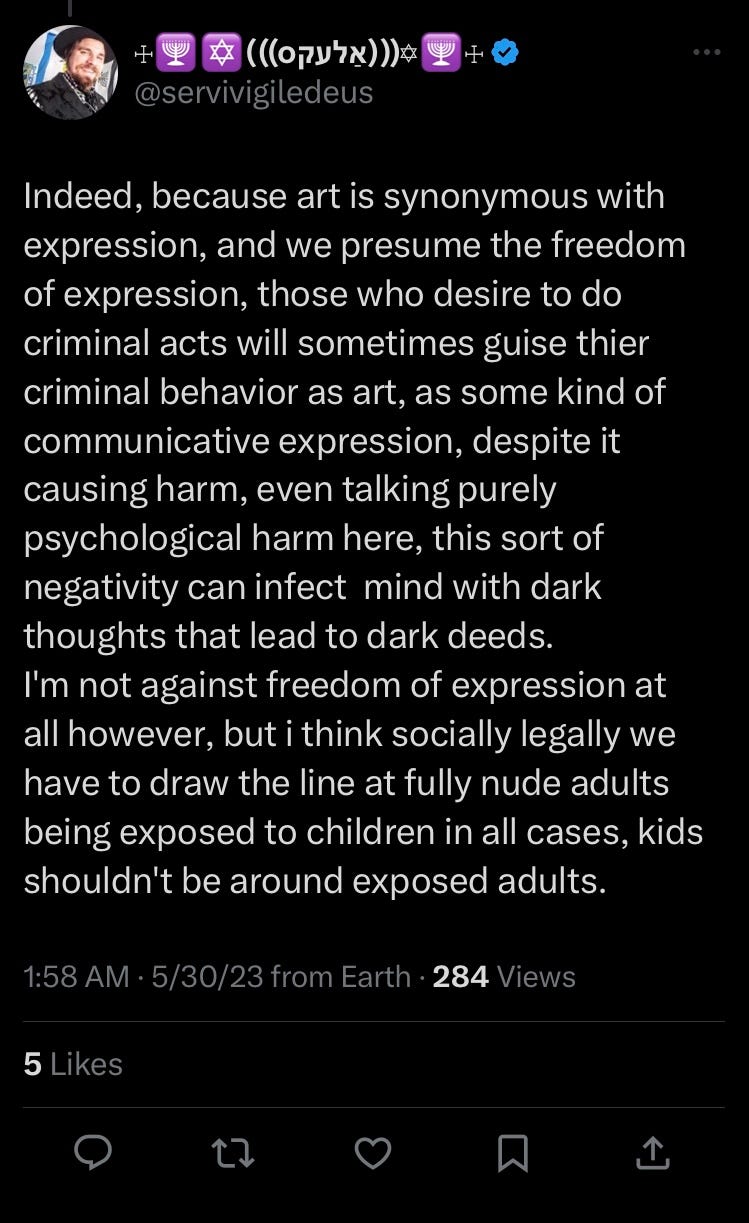The height and width of the screenshot is (1223, 749).
Task: Open the @servivigiledeus profile handle
Action: click(x=254, y=92)
